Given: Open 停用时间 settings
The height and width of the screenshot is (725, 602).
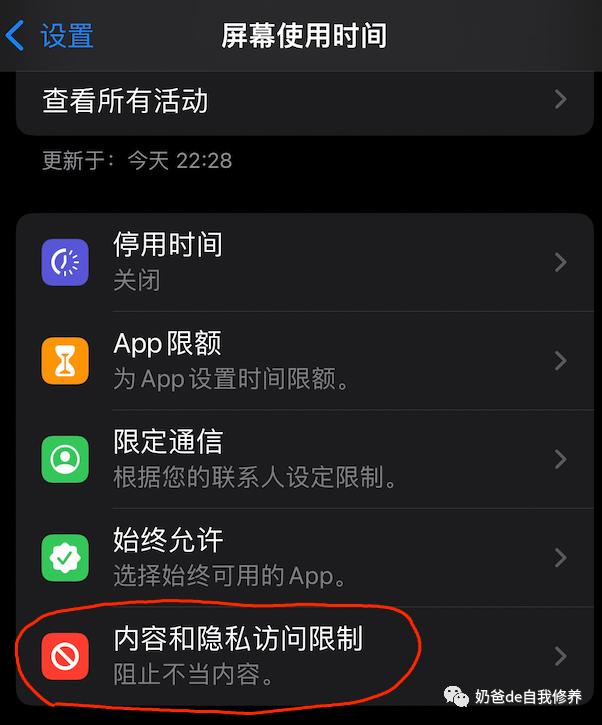Looking at the screenshot, I should pos(300,261).
